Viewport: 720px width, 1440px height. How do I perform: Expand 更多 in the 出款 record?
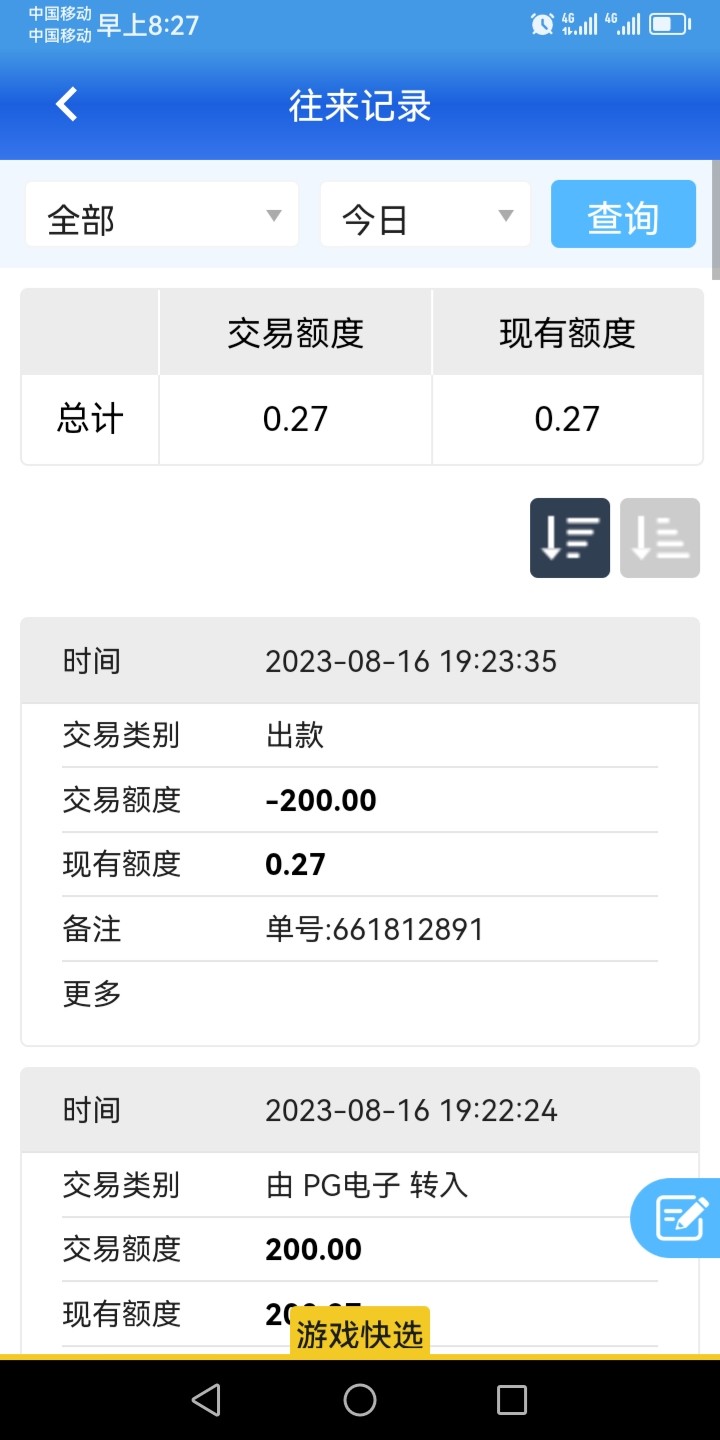92,994
